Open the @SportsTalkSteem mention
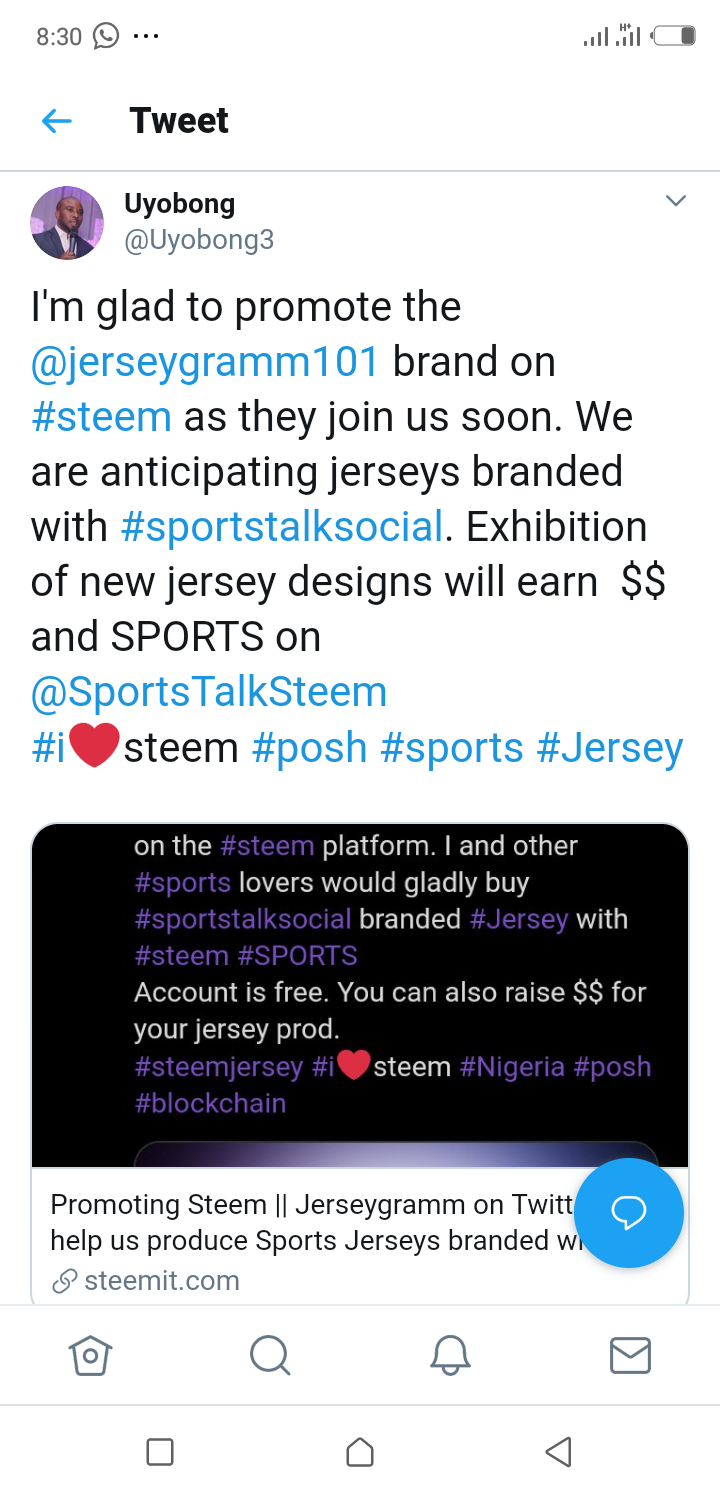This screenshot has width=720, height=1500. (209, 692)
